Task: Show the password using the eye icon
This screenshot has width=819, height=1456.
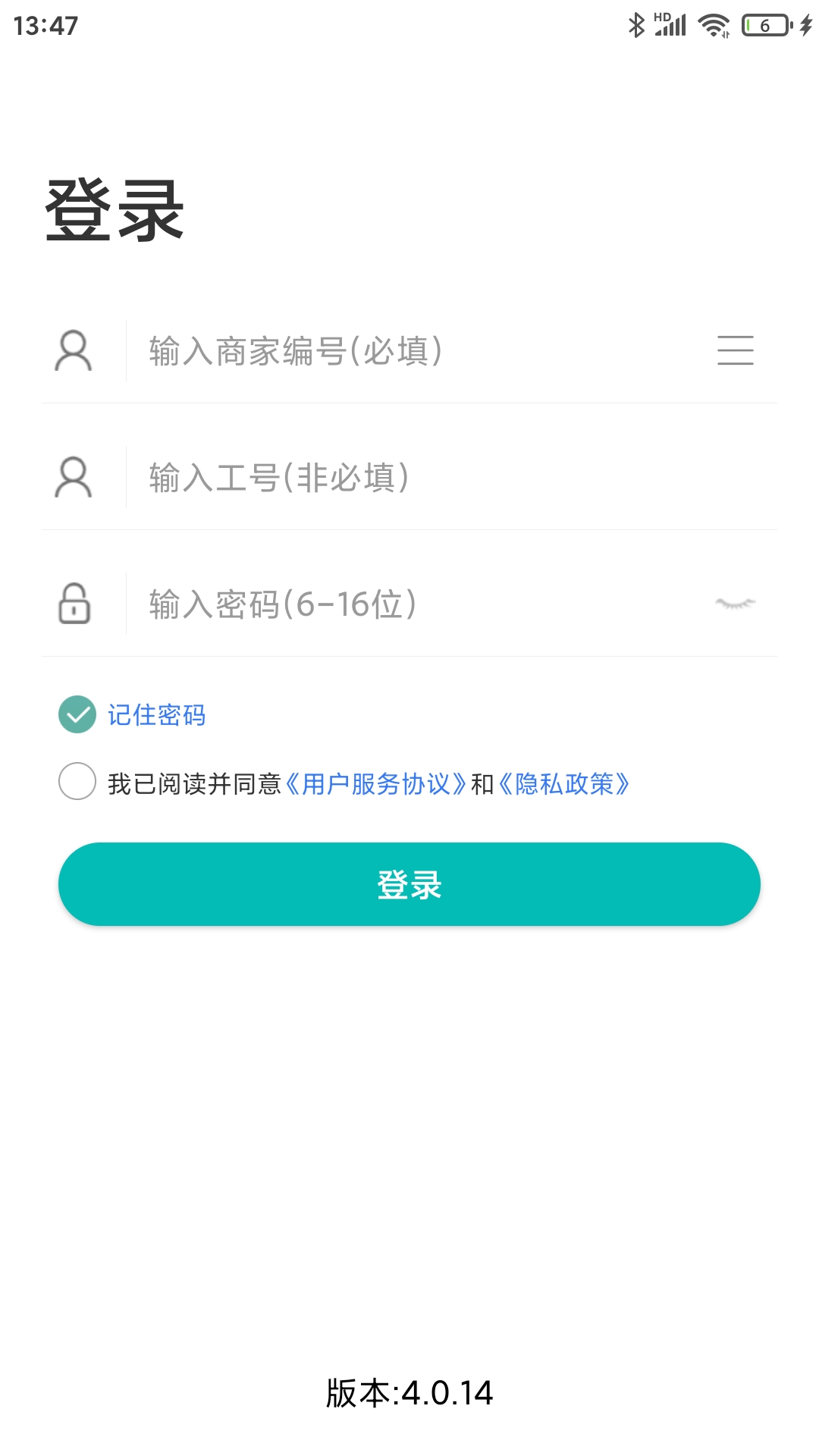Action: coord(735,604)
